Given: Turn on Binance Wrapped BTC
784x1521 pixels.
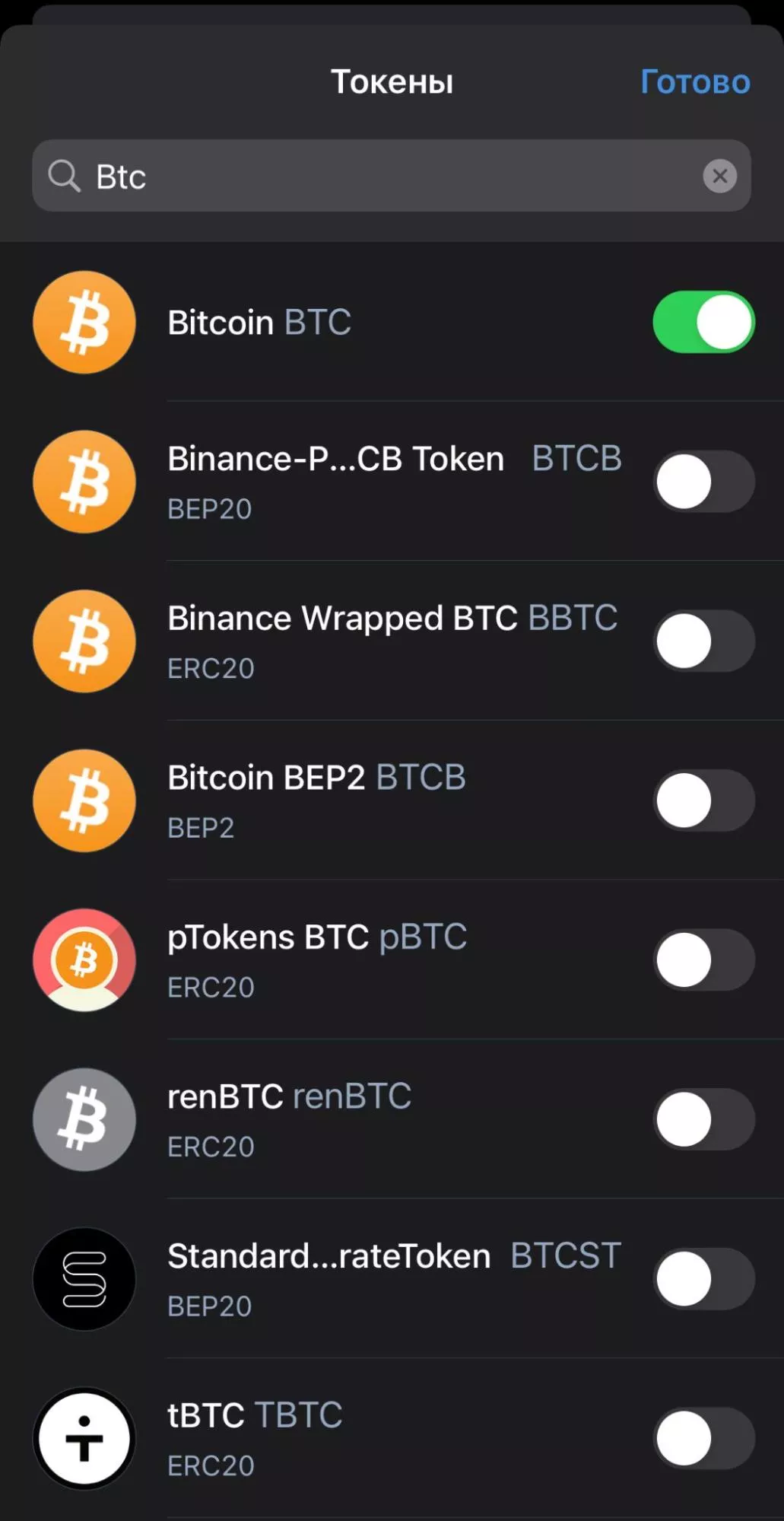Looking at the screenshot, I should 703,641.
